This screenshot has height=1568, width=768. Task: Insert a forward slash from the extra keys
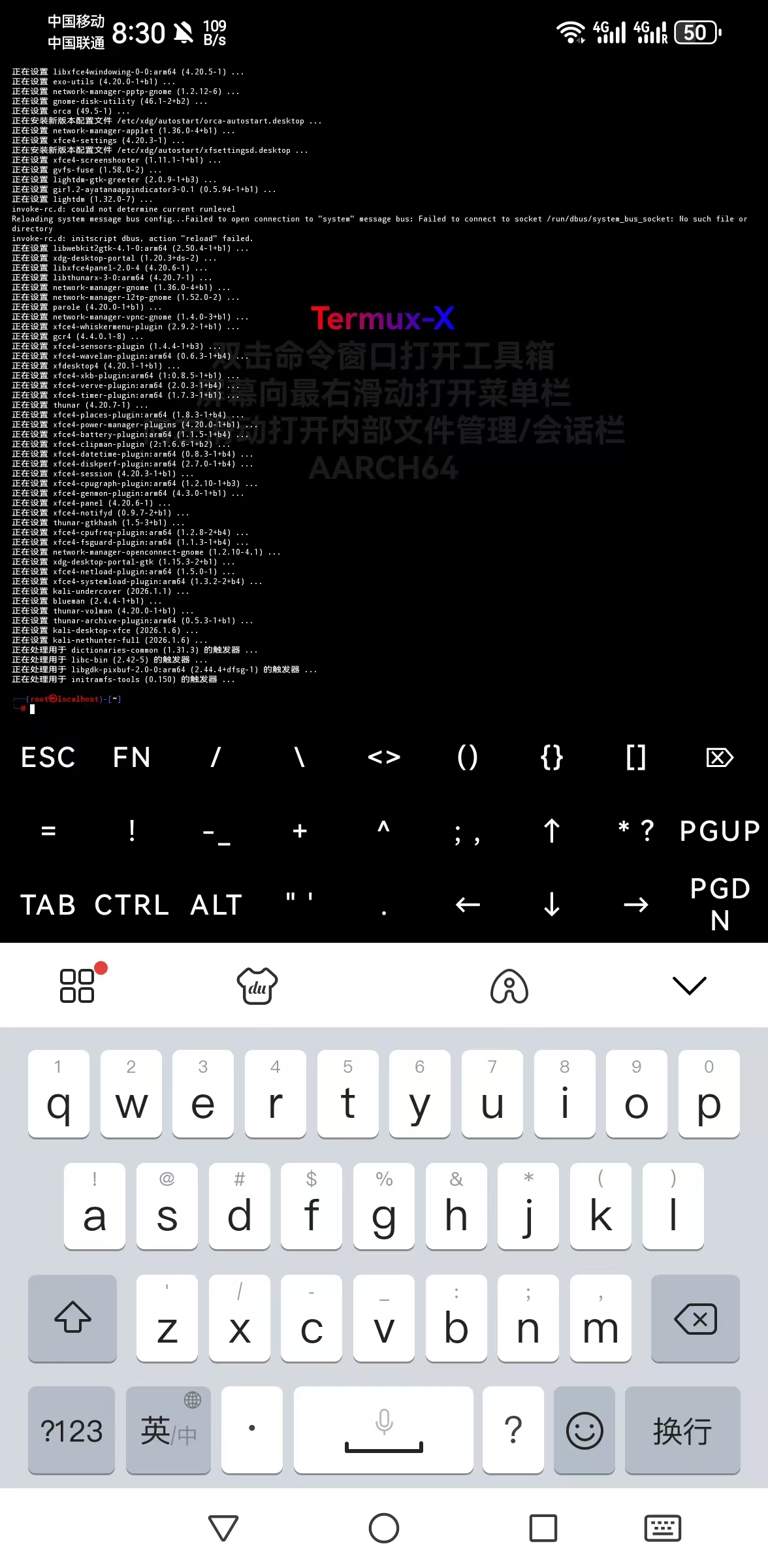(x=216, y=757)
